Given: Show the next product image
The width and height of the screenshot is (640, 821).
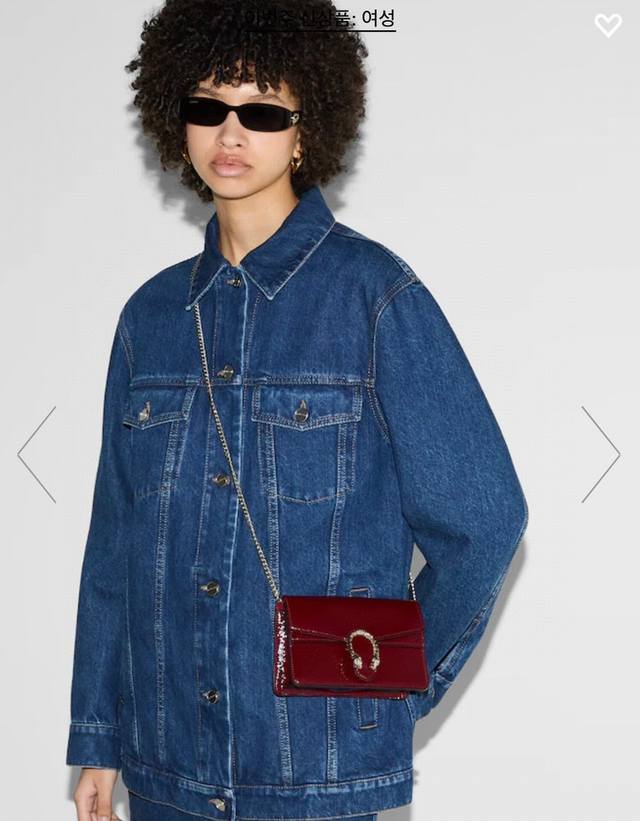Looking at the screenshot, I should pos(601,454).
